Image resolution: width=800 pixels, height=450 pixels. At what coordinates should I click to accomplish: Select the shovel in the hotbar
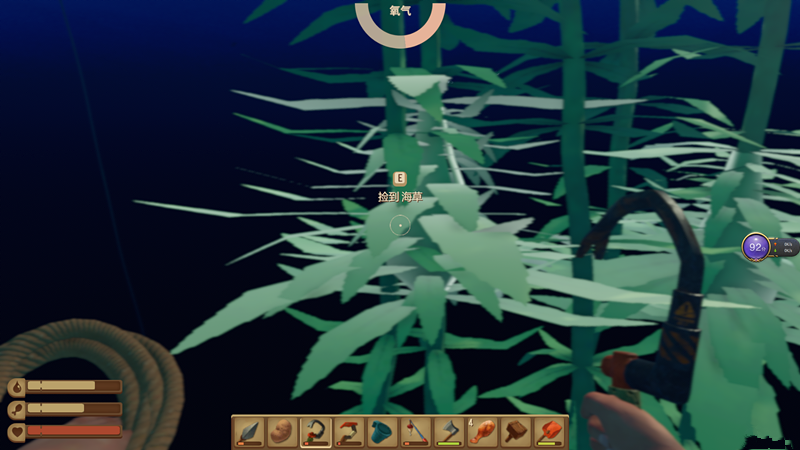click(550, 432)
